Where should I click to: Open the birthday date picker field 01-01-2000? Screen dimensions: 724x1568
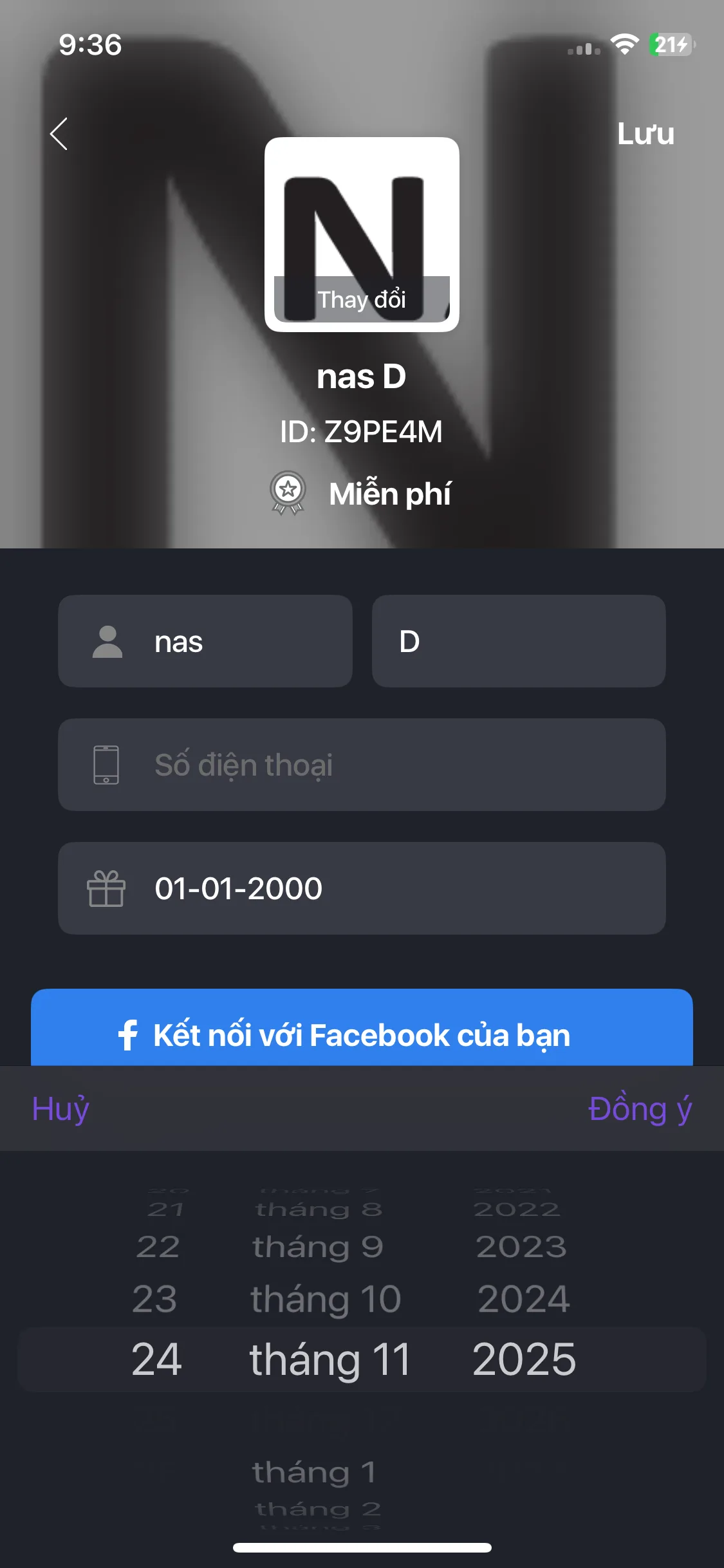362,888
